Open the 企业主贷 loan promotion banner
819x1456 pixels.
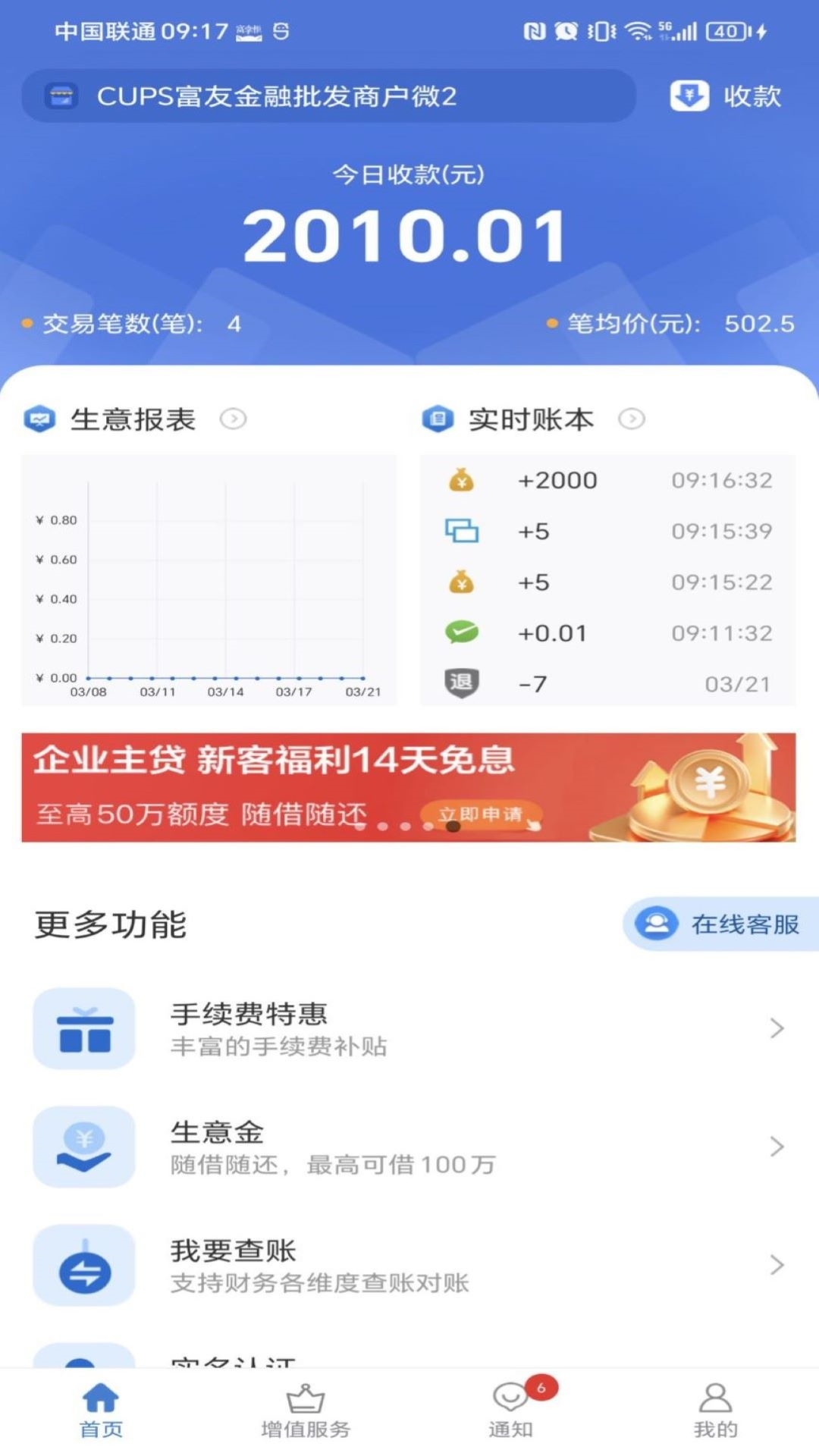(408, 787)
